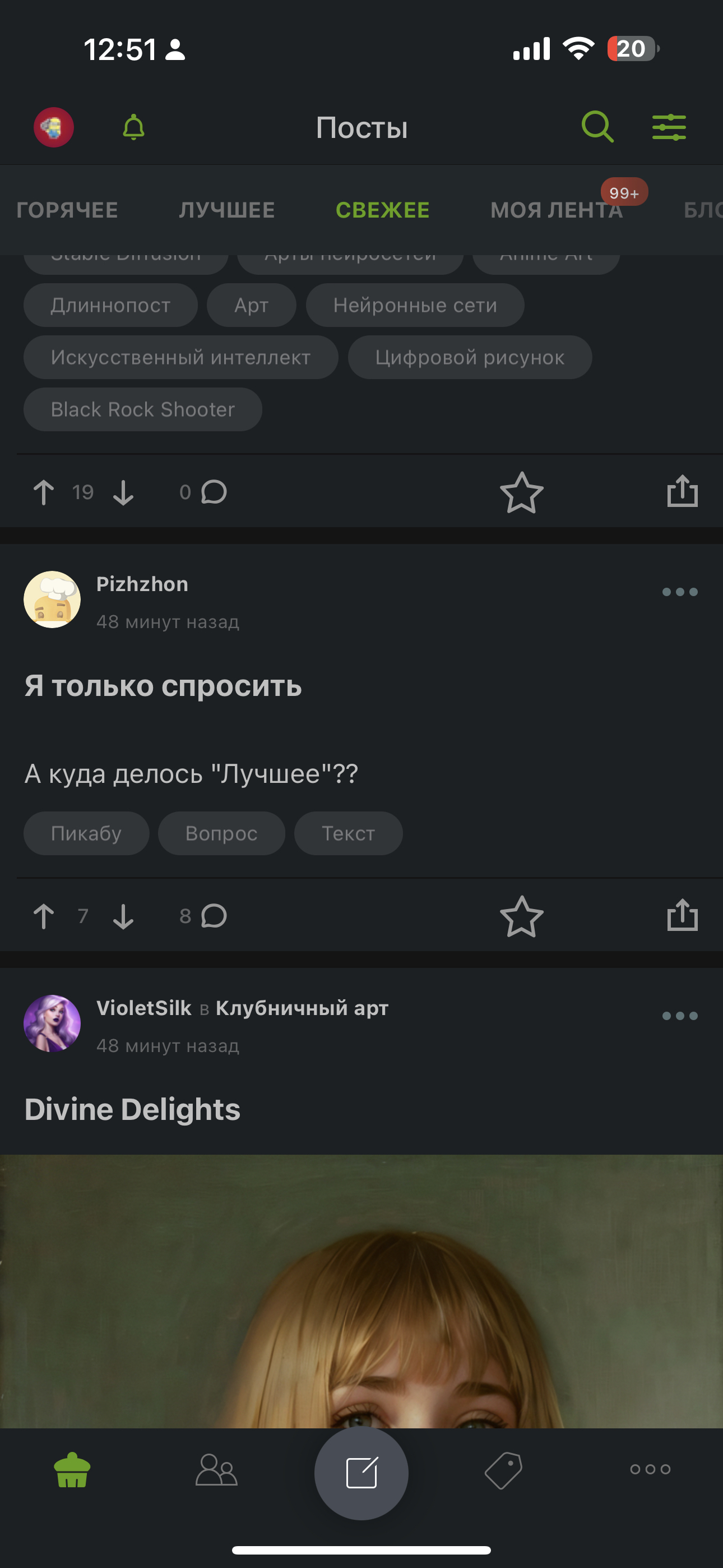
Task: Select the Black Rock Shooter tag
Action: pyautogui.click(x=142, y=409)
